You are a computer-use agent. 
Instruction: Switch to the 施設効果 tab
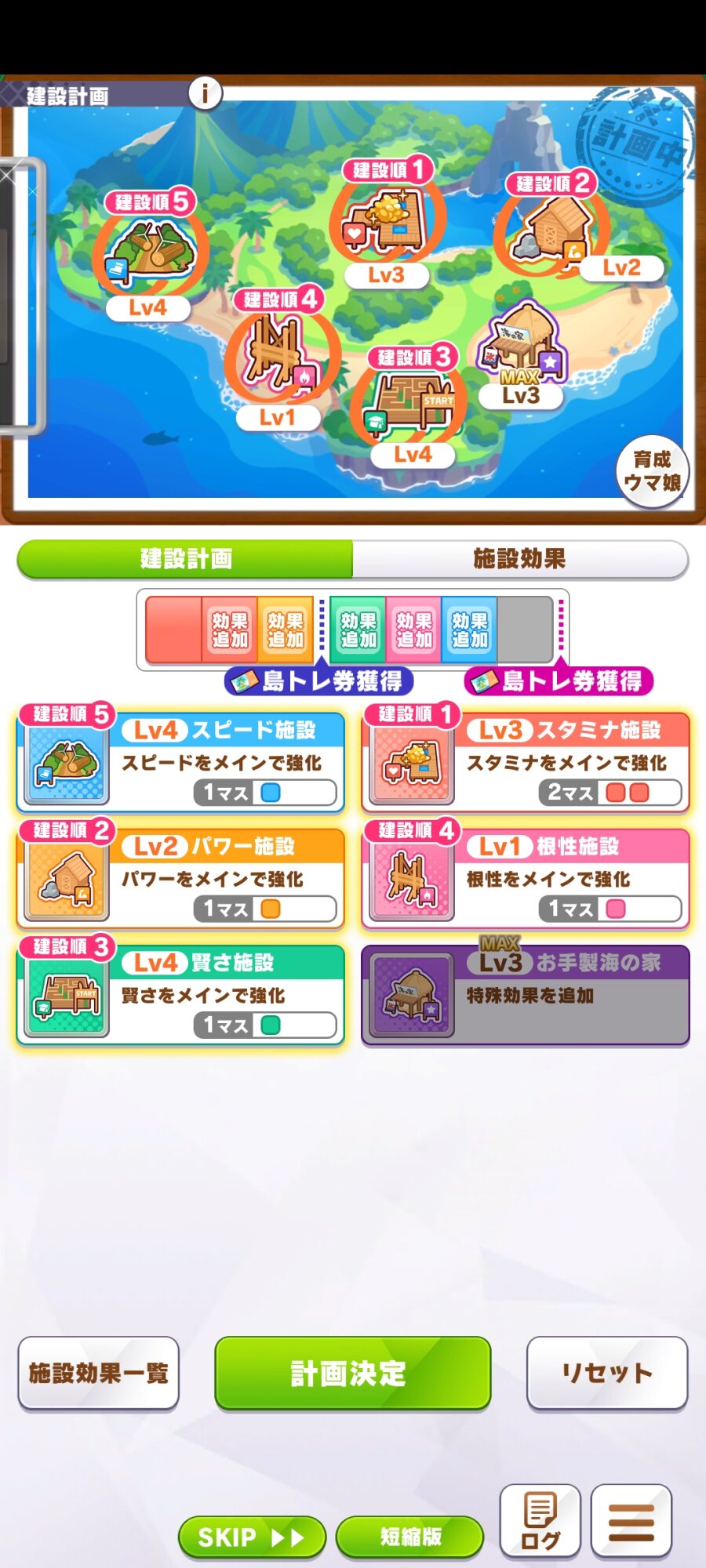pyautogui.click(x=519, y=559)
